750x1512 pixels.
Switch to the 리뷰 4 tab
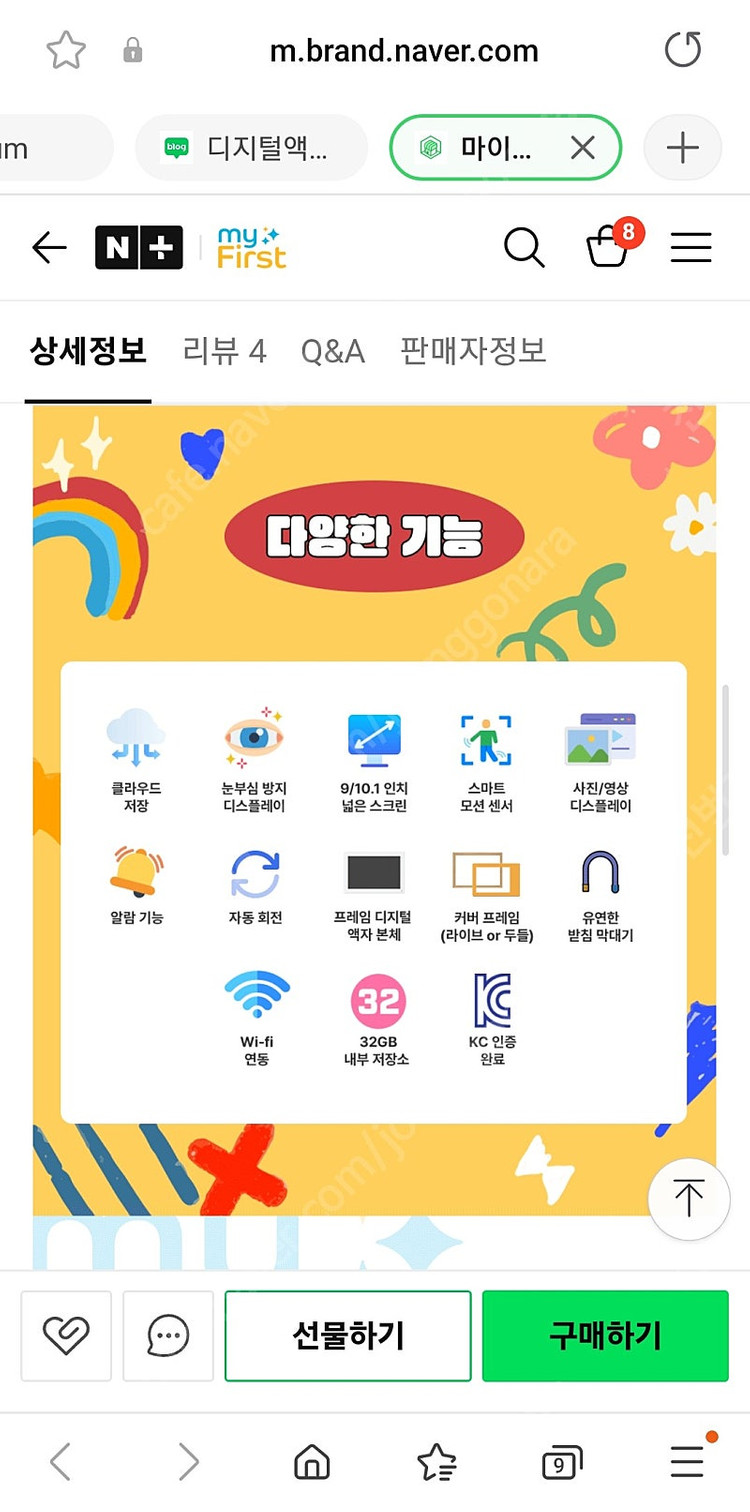pyautogui.click(x=224, y=351)
